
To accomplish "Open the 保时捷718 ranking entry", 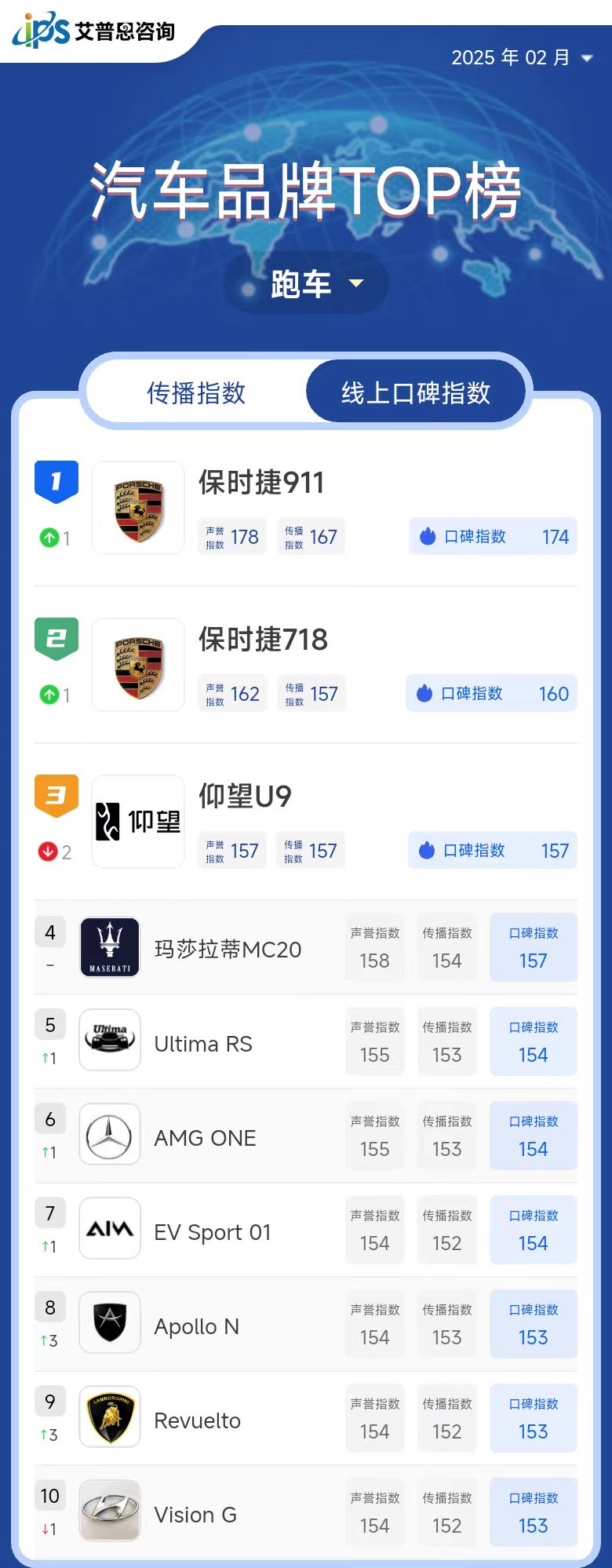I will tap(263, 640).
